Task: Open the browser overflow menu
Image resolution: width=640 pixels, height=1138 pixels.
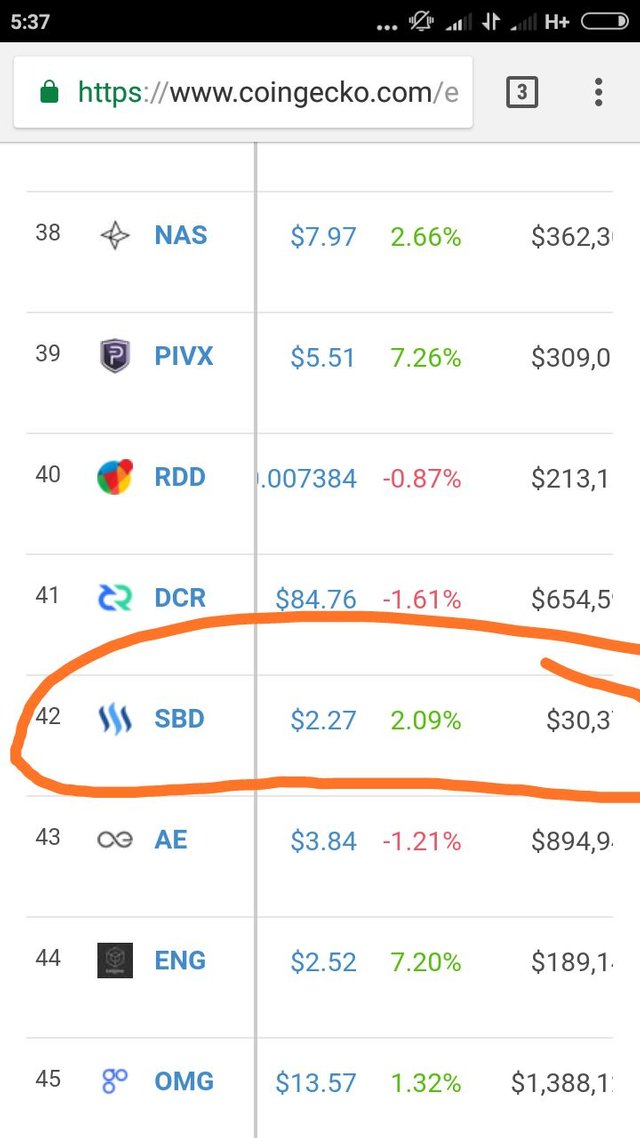Action: 598,92
